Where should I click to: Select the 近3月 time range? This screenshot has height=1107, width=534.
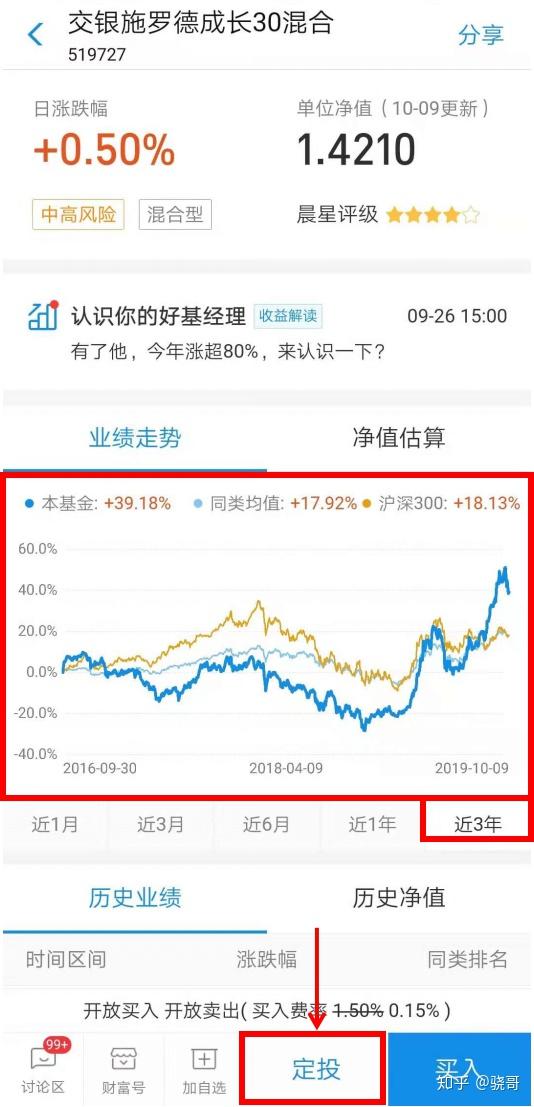160,824
